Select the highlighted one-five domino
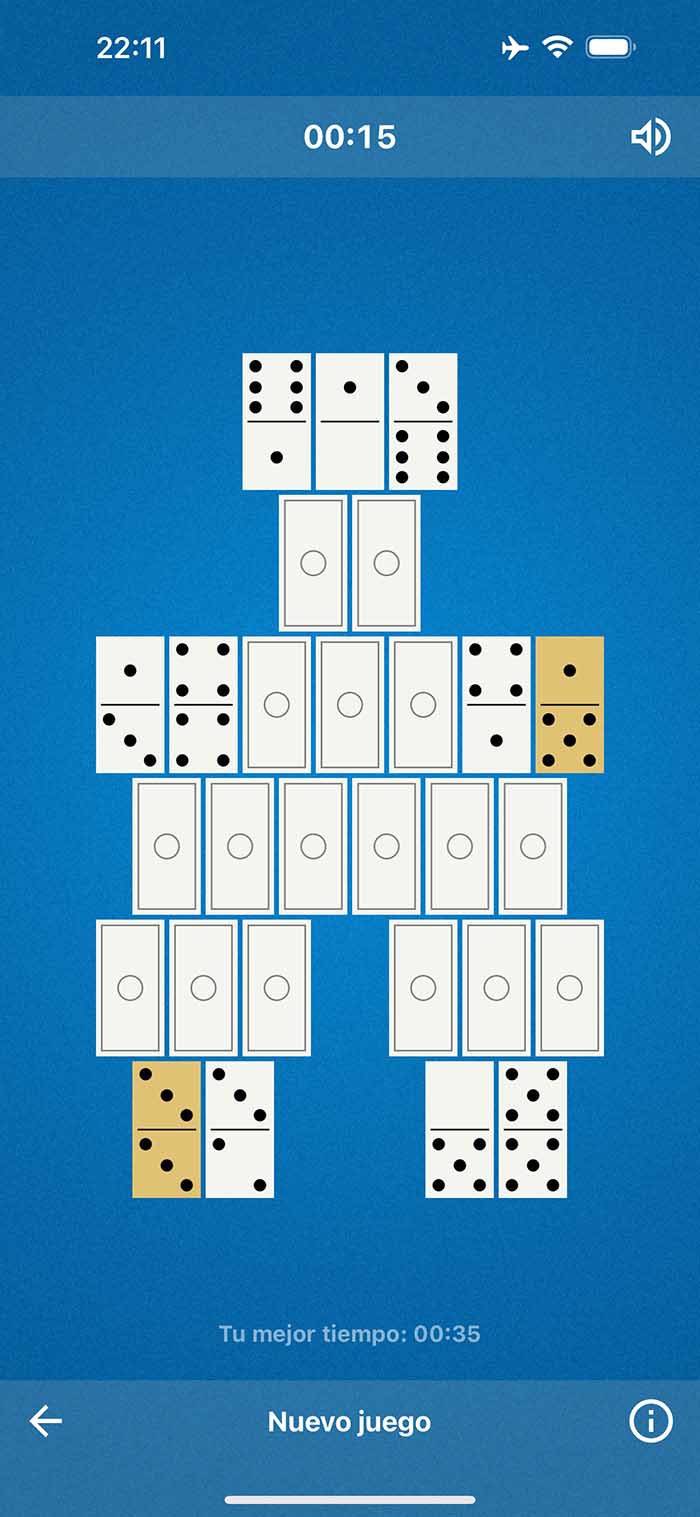 click(x=570, y=704)
